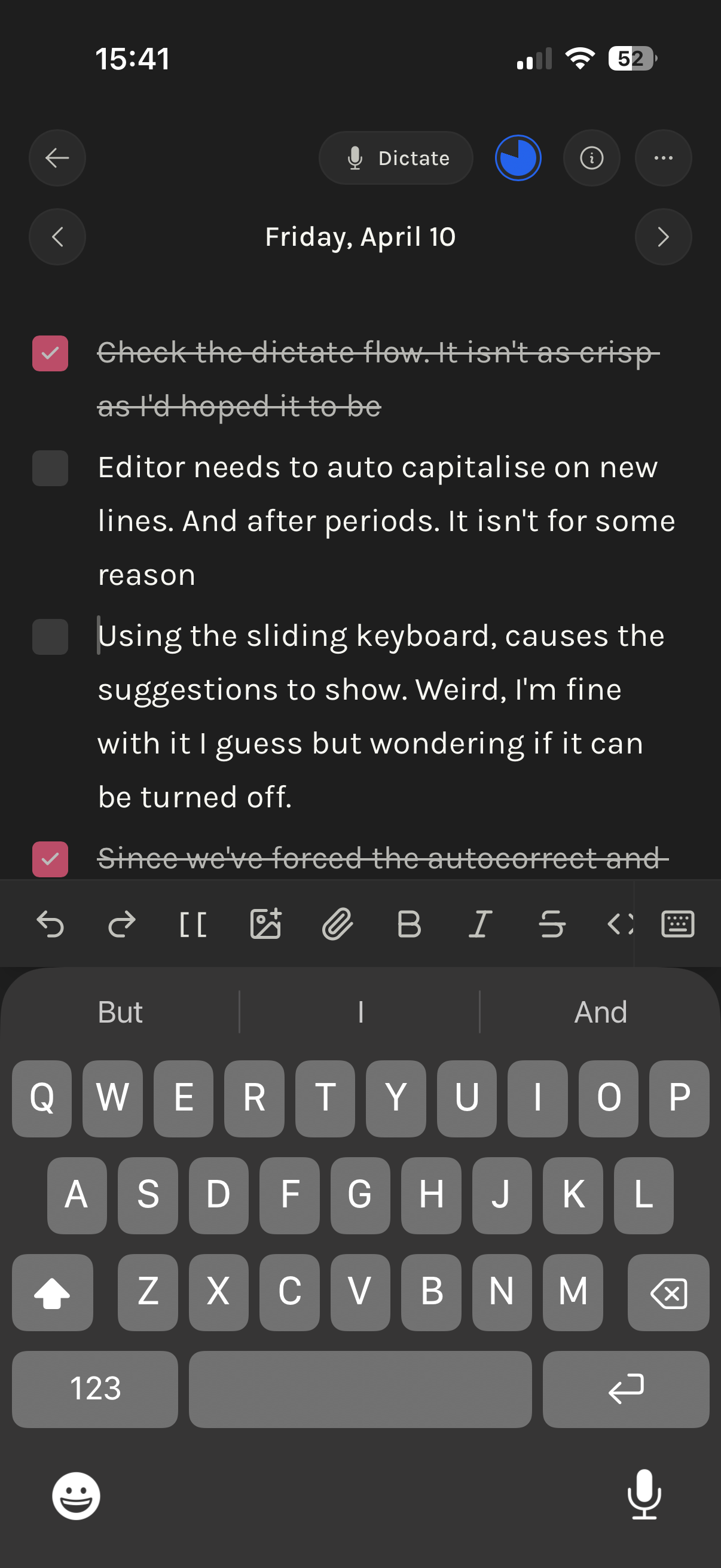
Task: Go to the previous day's entry
Action: [x=57, y=237]
